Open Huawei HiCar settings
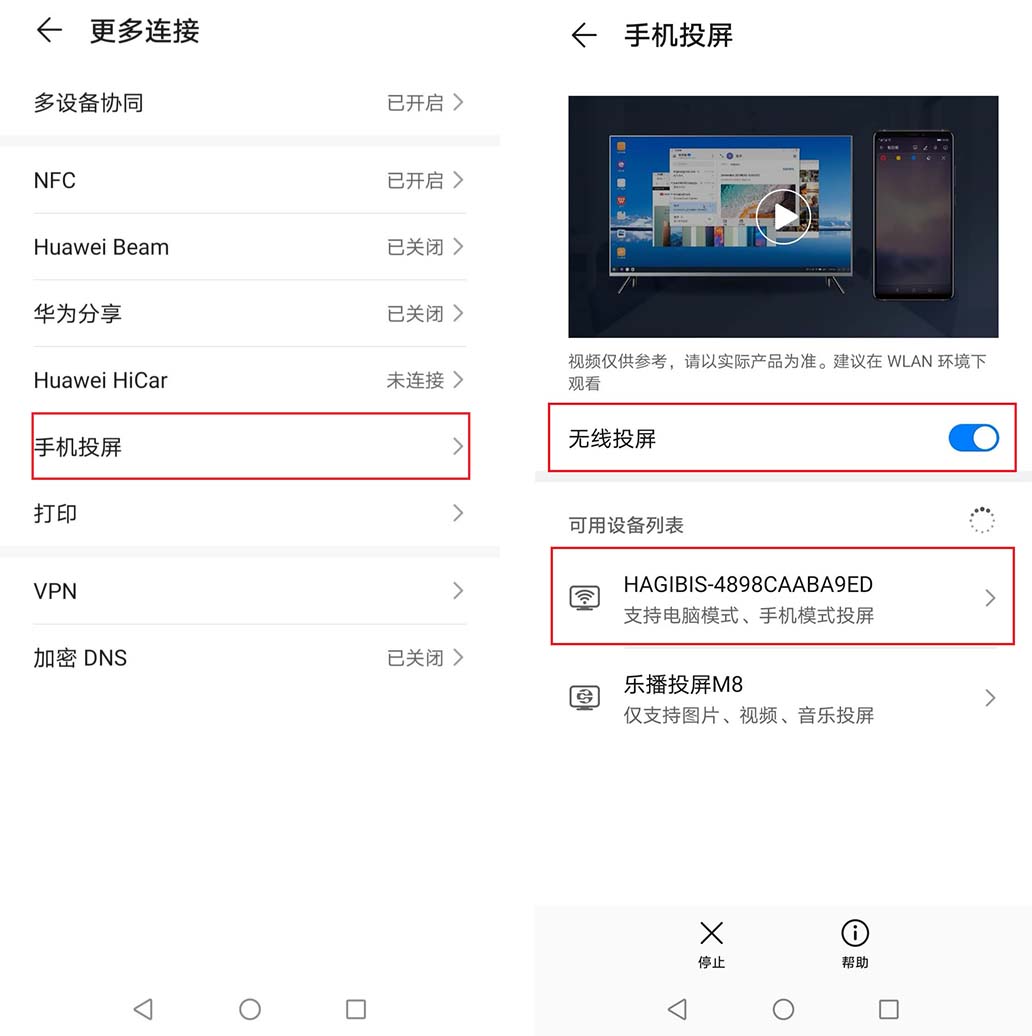Viewport: 1032px width, 1036px height. pos(249,380)
